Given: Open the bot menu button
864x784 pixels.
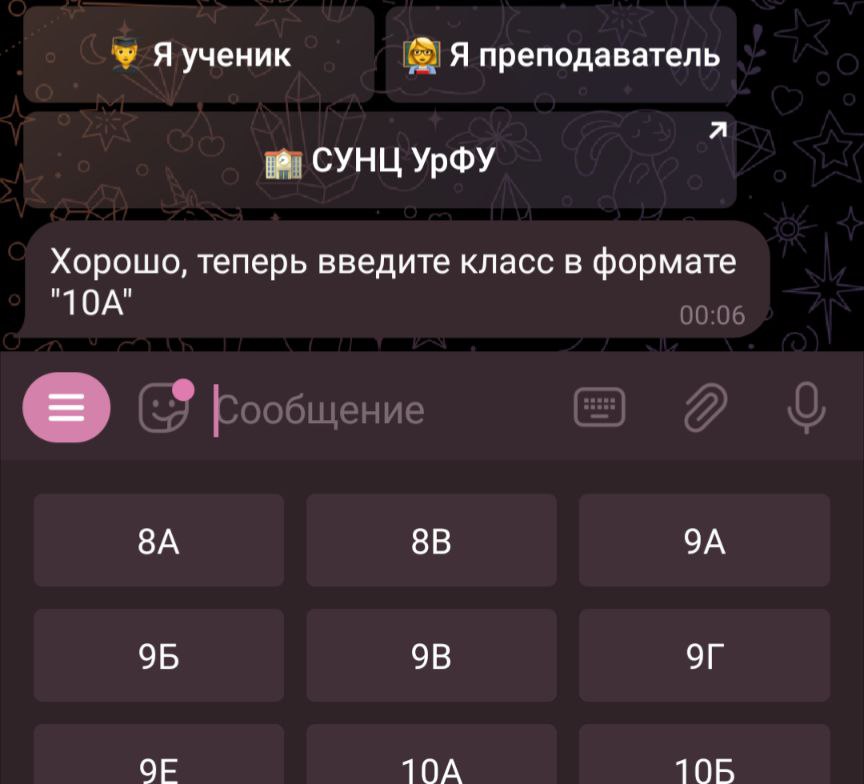Looking at the screenshot, I should click(66, 407).
